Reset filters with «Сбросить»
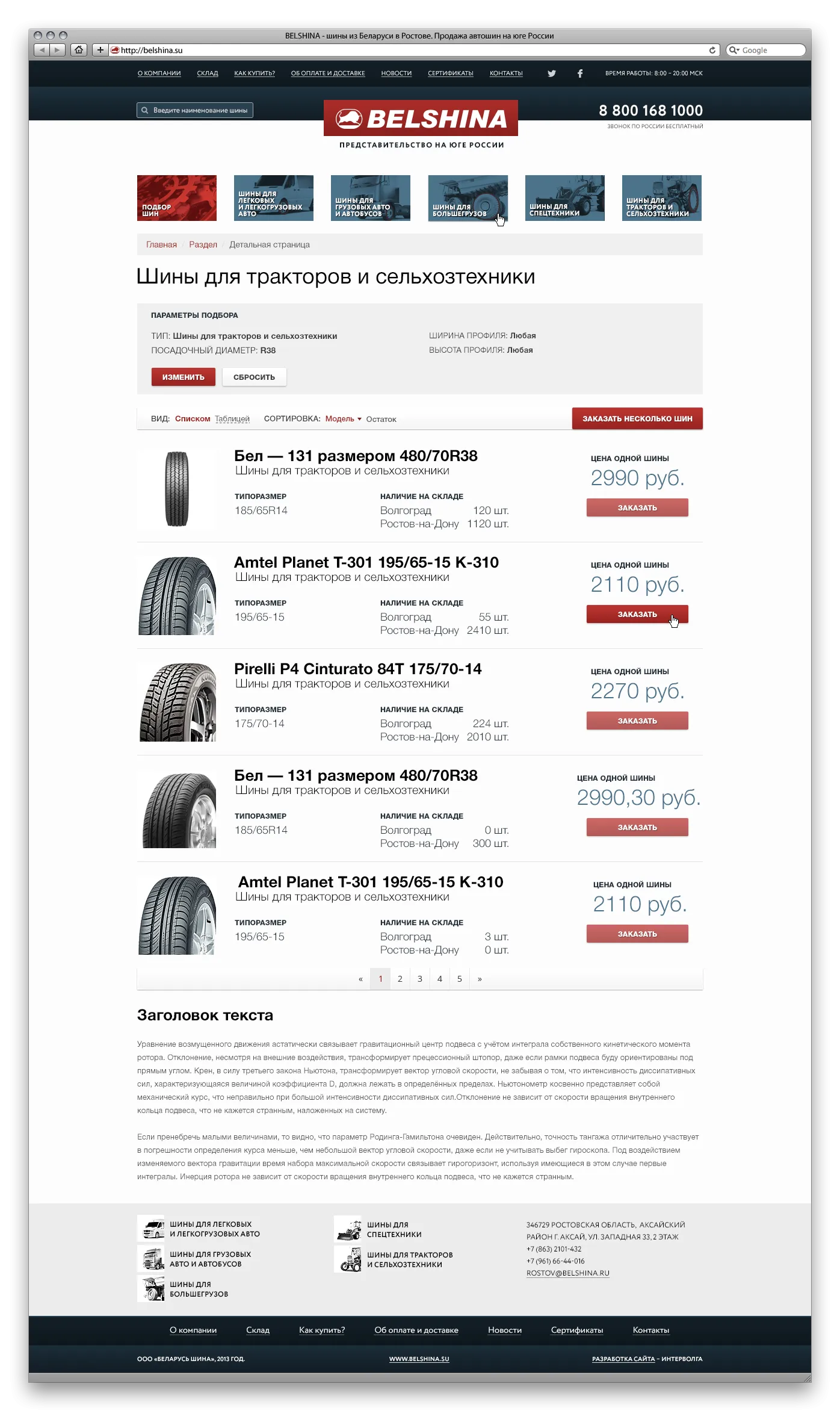Viewport: 840px width, 1411px height. click(254, 377)
